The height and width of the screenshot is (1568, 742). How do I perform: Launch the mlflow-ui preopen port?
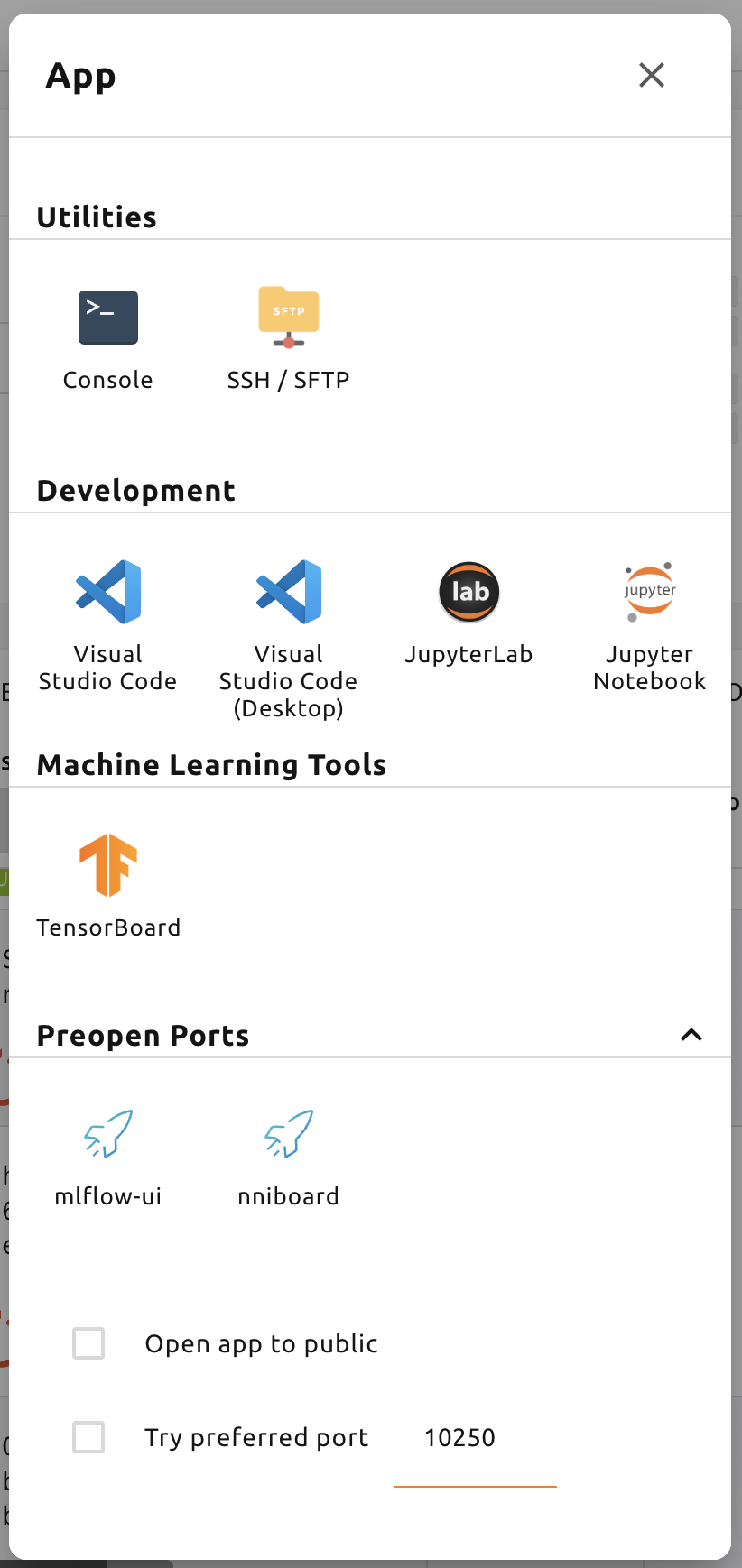[108, 1158]
